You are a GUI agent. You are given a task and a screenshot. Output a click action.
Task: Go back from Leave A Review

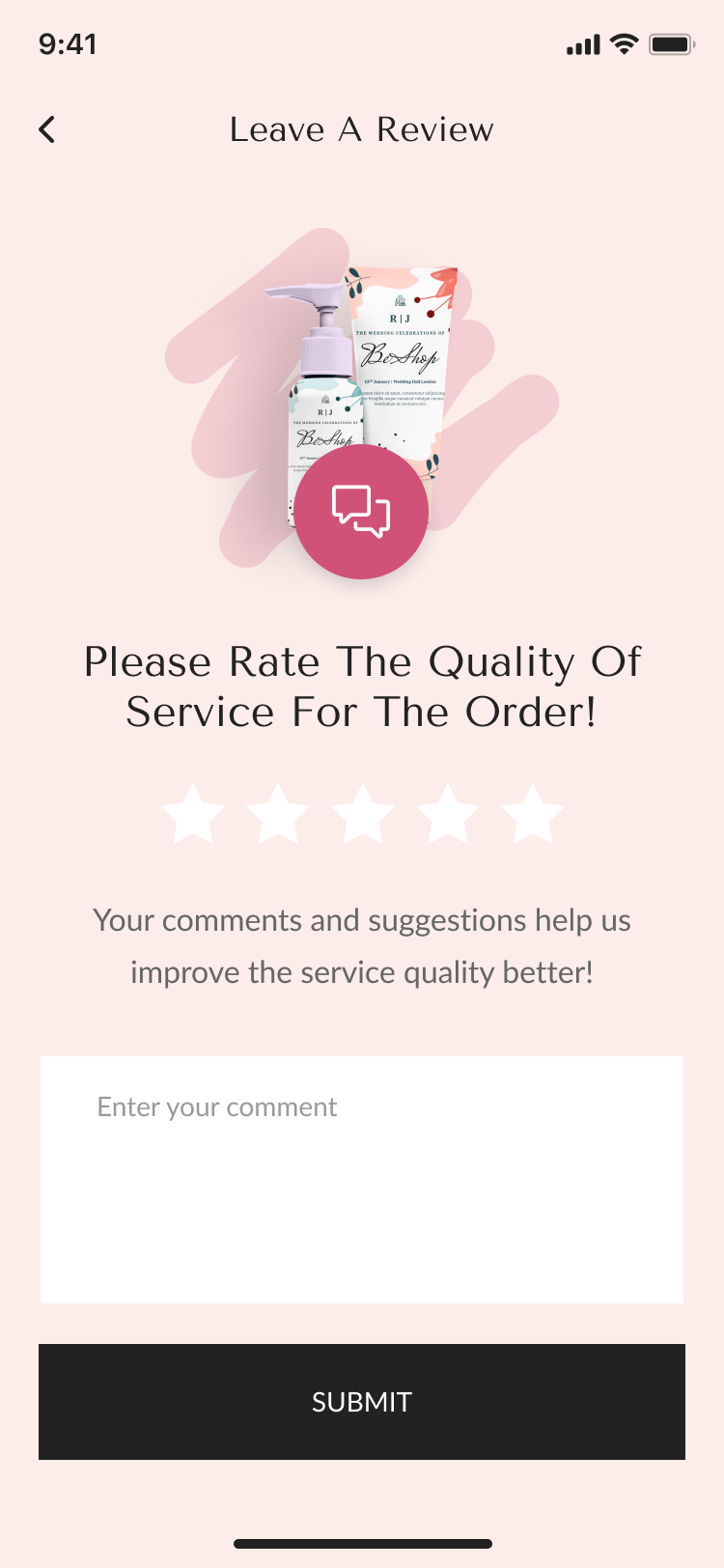[46, 129]
